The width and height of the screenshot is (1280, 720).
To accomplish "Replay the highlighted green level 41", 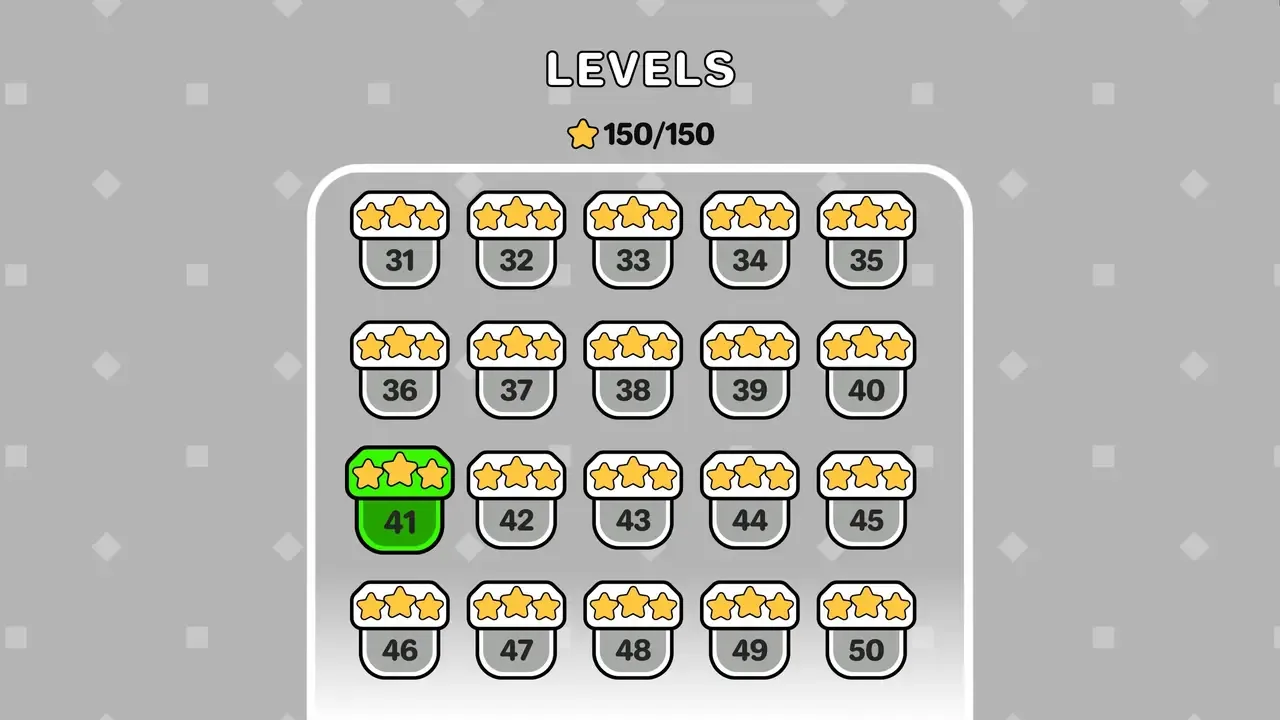I will point(400,501).
